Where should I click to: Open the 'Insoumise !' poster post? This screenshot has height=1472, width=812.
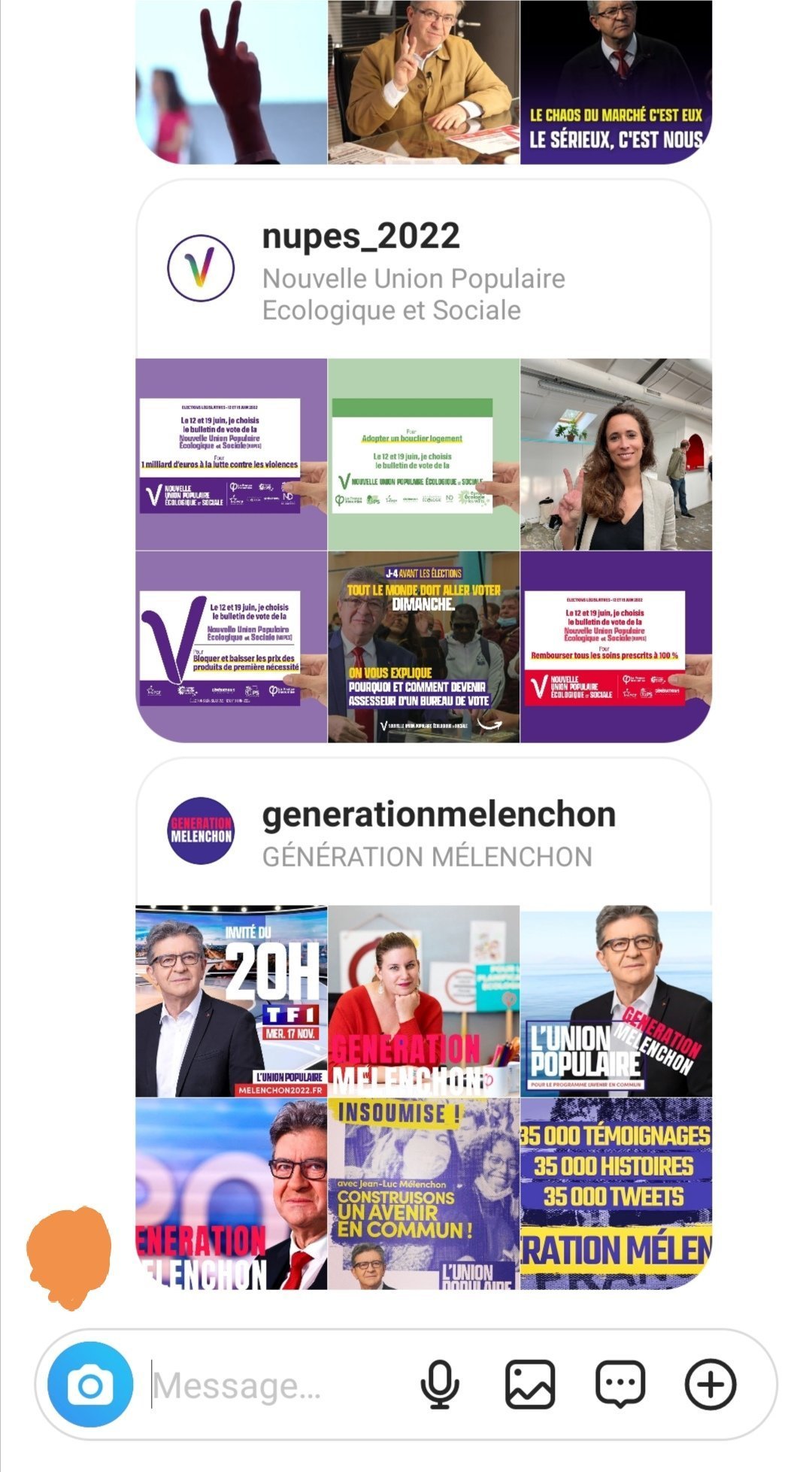click(423, 1194)
